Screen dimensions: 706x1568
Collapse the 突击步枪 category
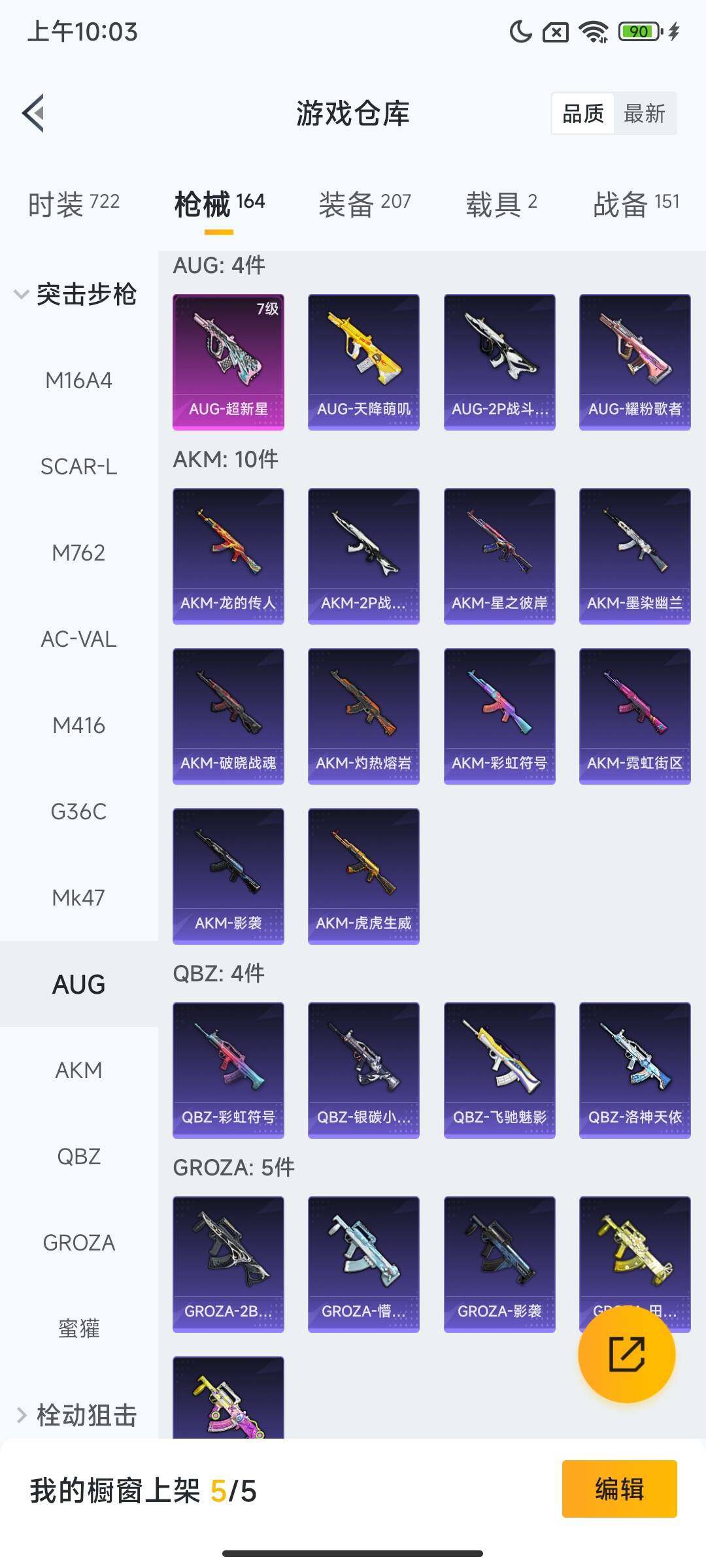75,294
